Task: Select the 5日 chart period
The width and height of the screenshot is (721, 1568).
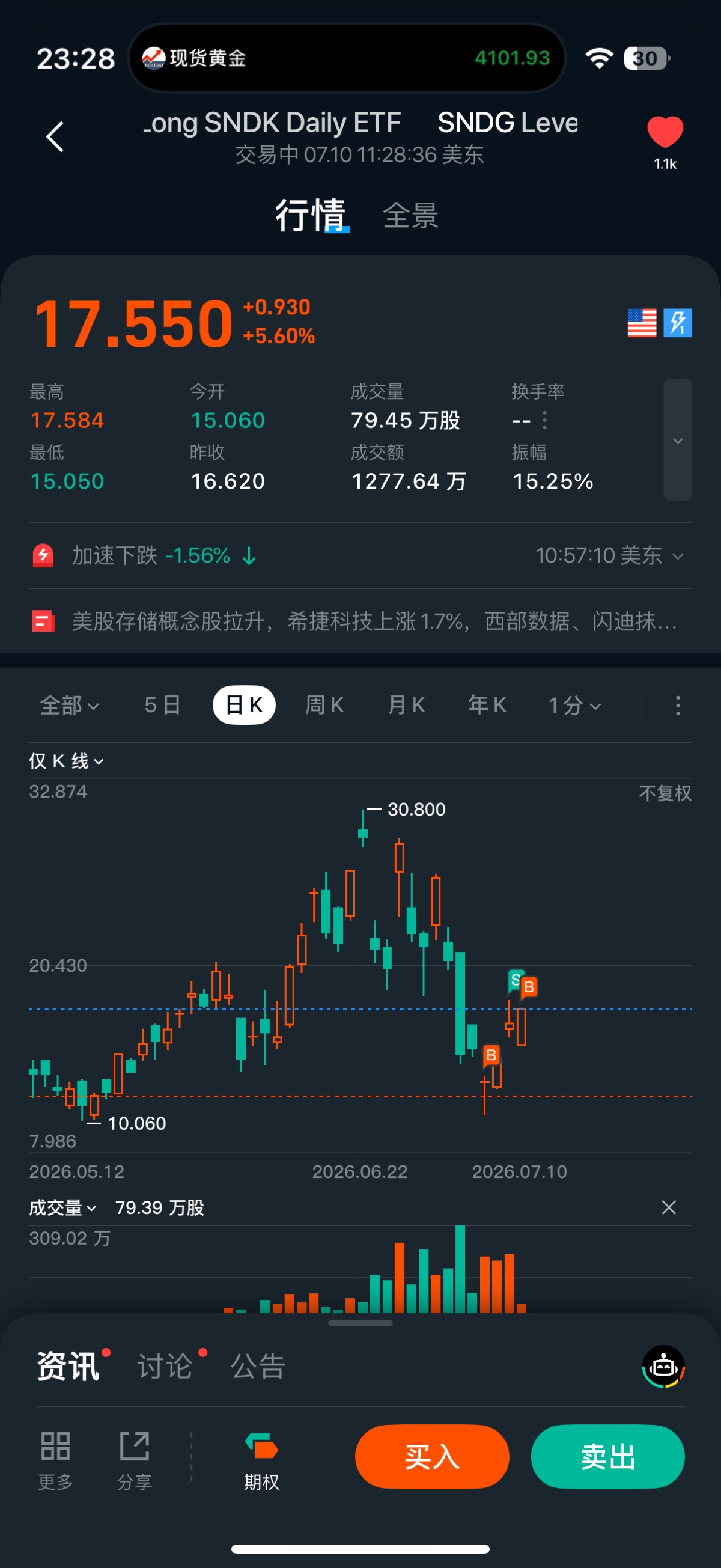Action: coord(162,706)
